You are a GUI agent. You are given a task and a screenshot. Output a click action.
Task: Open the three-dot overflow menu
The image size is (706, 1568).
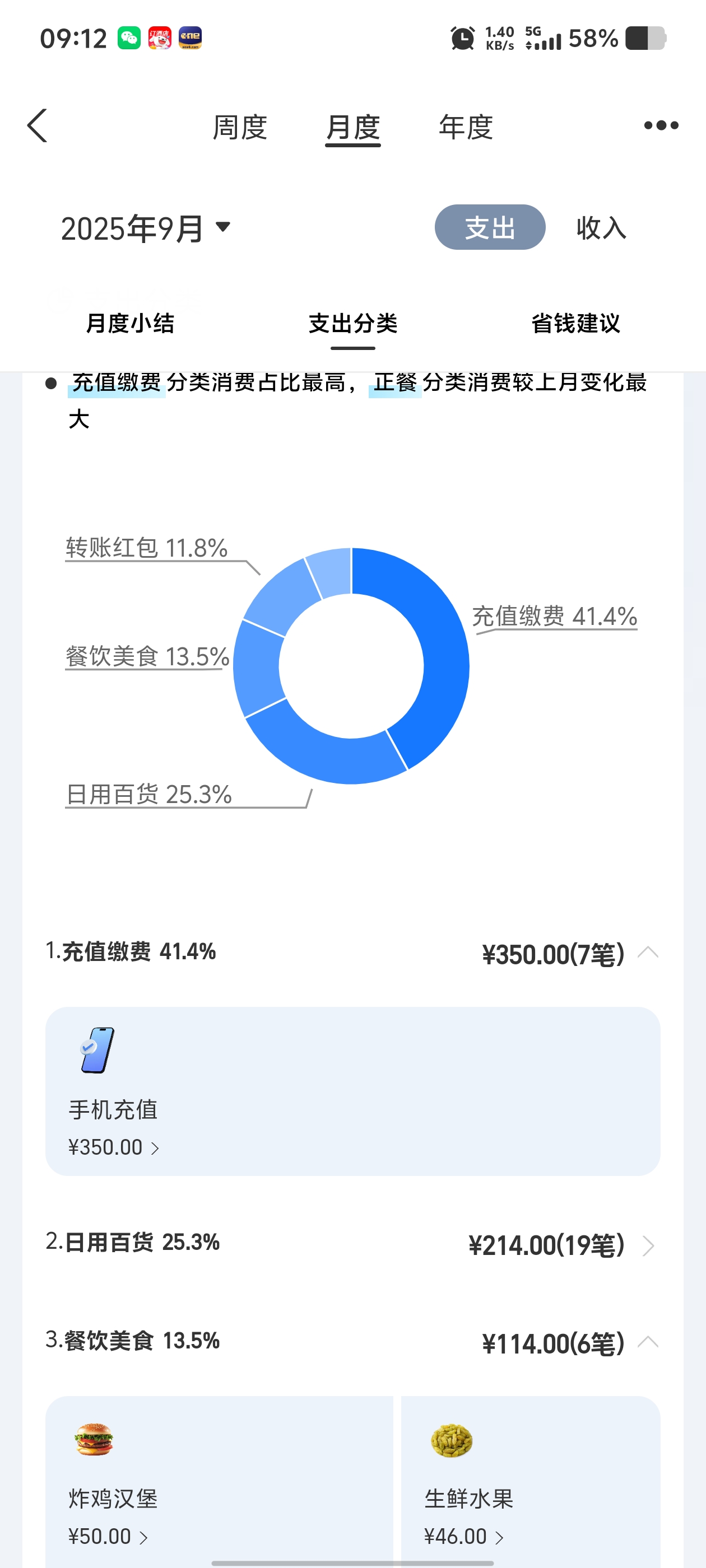(x=661, y=125)
